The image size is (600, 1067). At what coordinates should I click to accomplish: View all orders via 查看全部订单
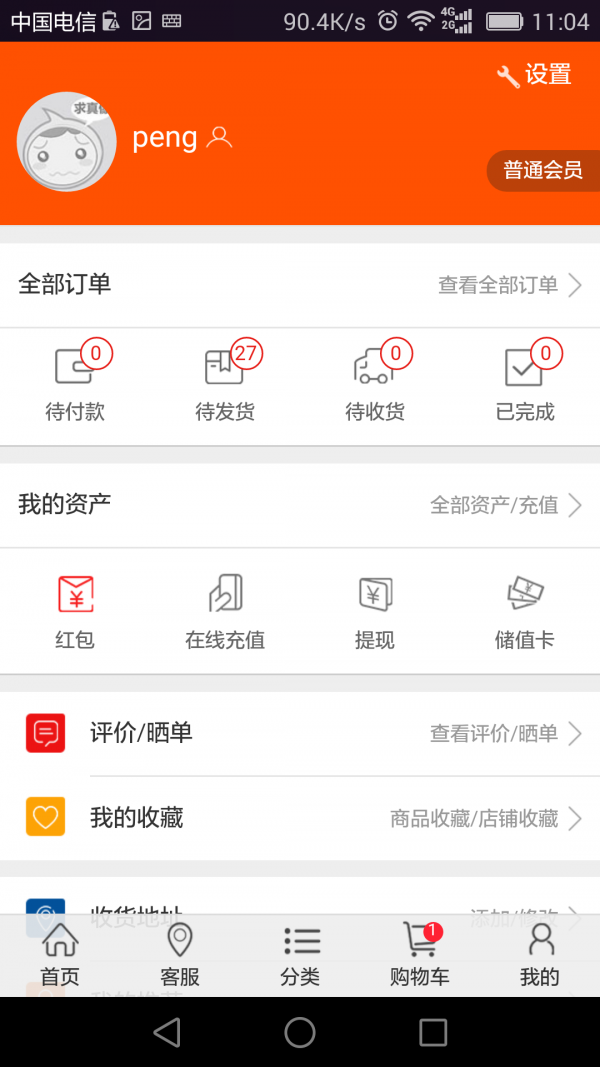click(x=510, y=285)
